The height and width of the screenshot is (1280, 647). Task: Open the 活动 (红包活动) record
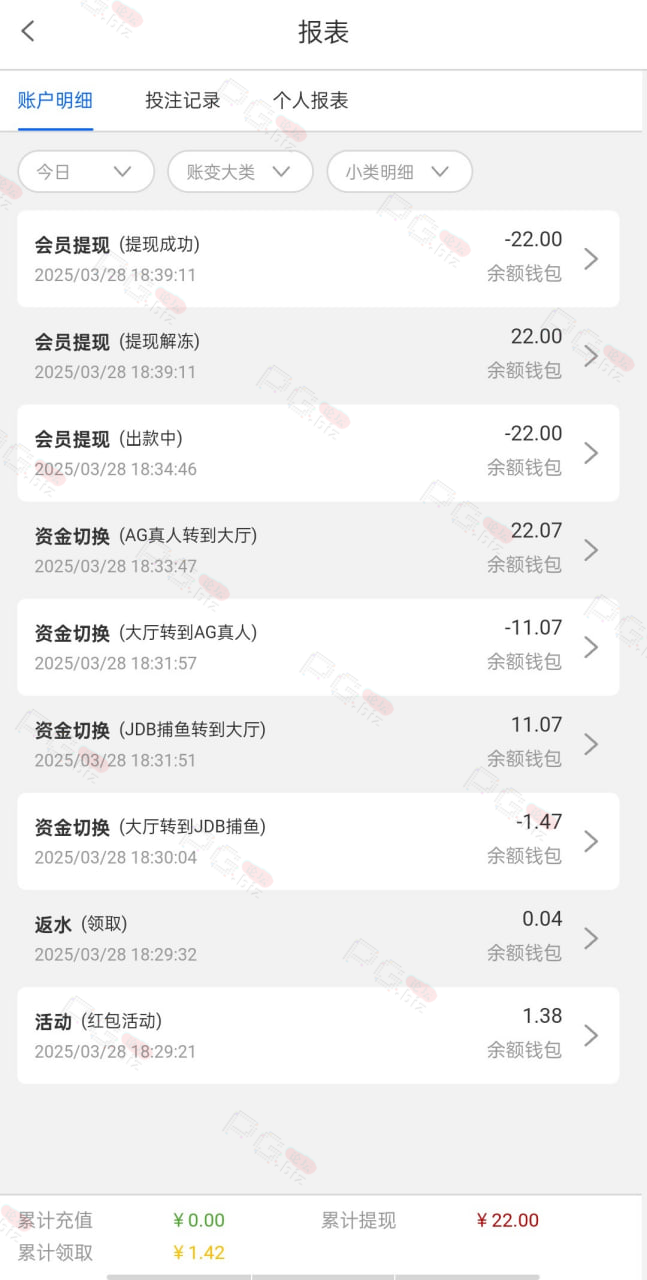click(x=318, y=1035)
